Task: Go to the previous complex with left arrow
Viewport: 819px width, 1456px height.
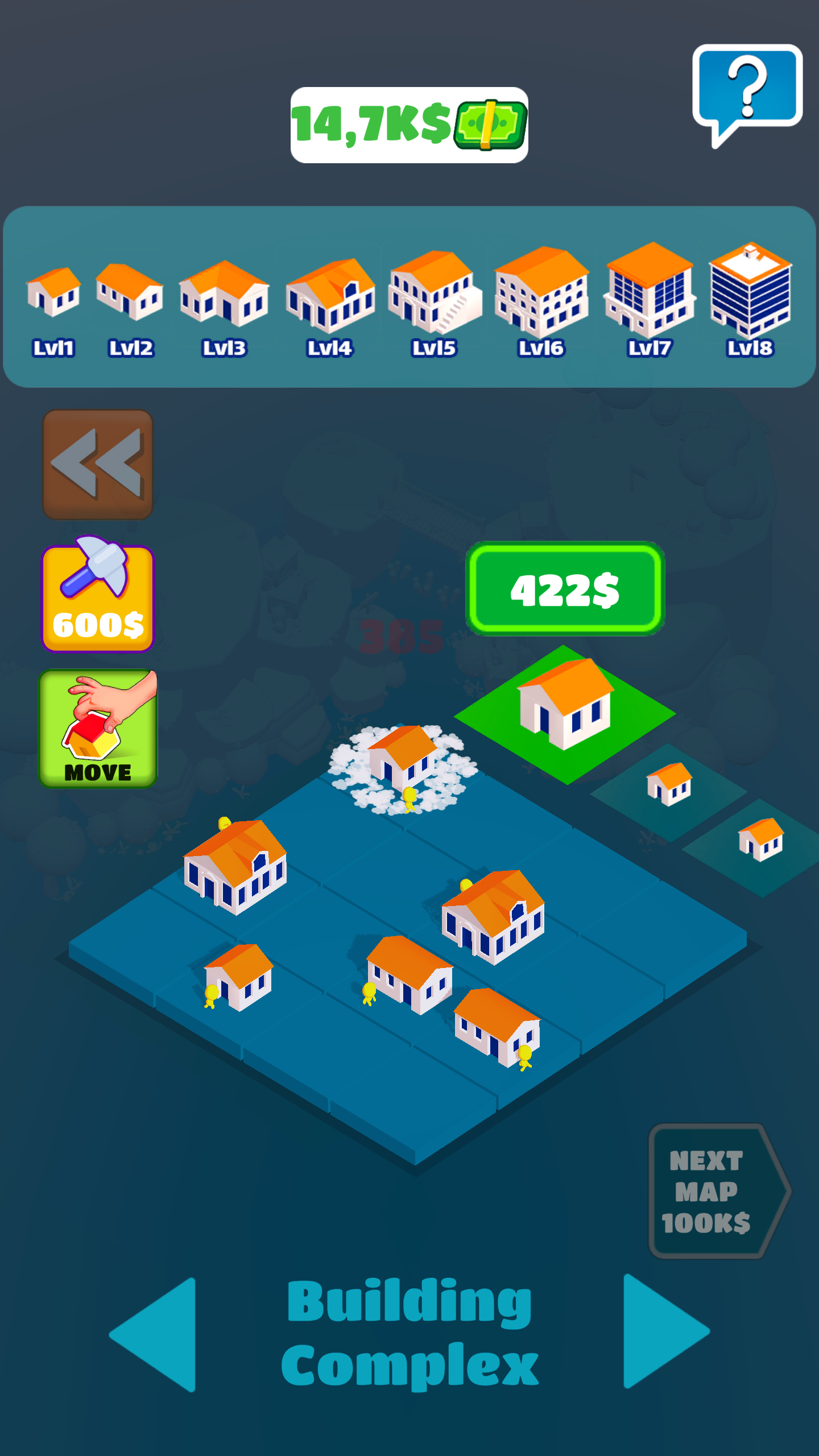Action: (158, 1334)
